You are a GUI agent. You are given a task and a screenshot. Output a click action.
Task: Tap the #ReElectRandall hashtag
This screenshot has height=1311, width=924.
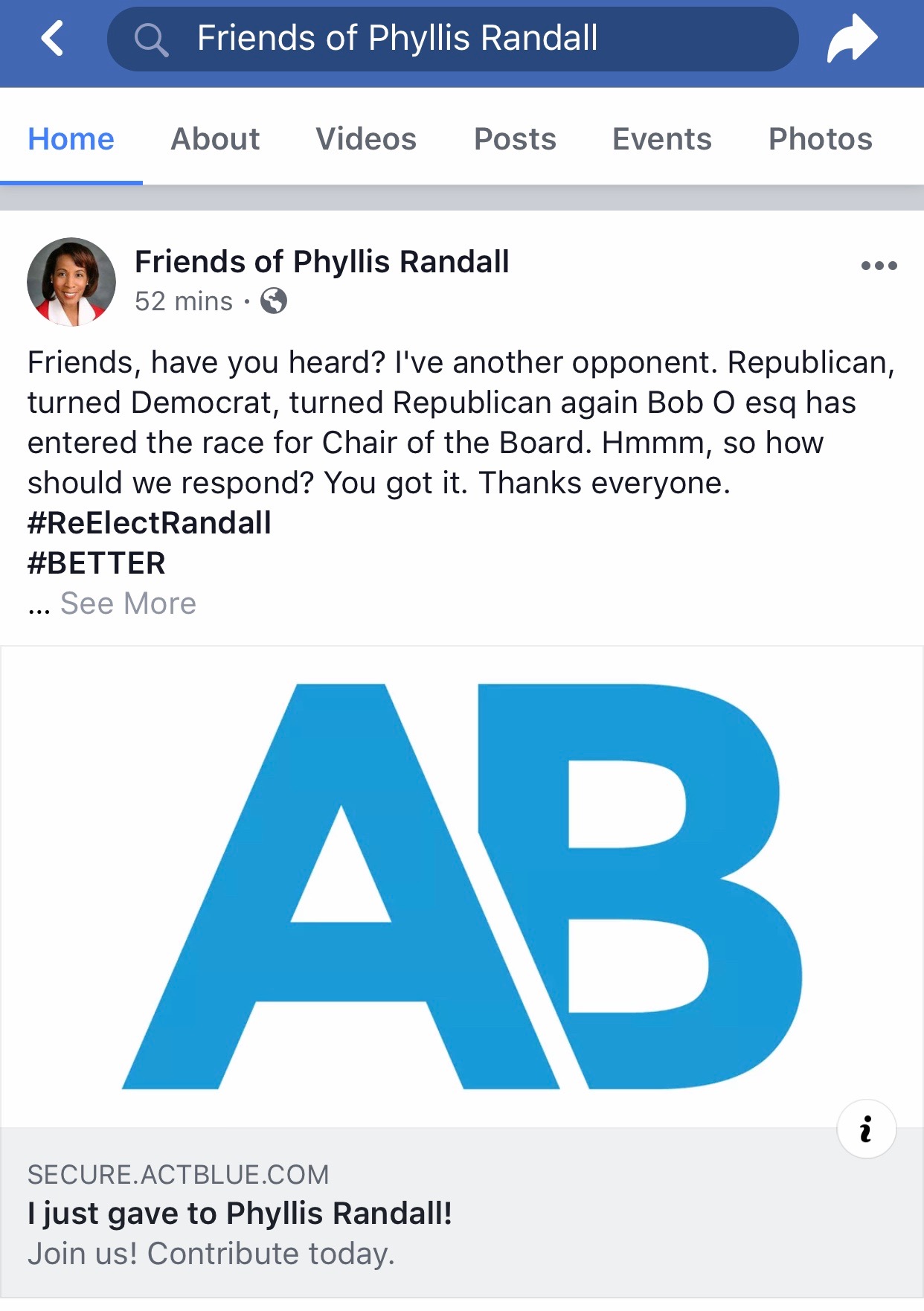tap(150, 523)
